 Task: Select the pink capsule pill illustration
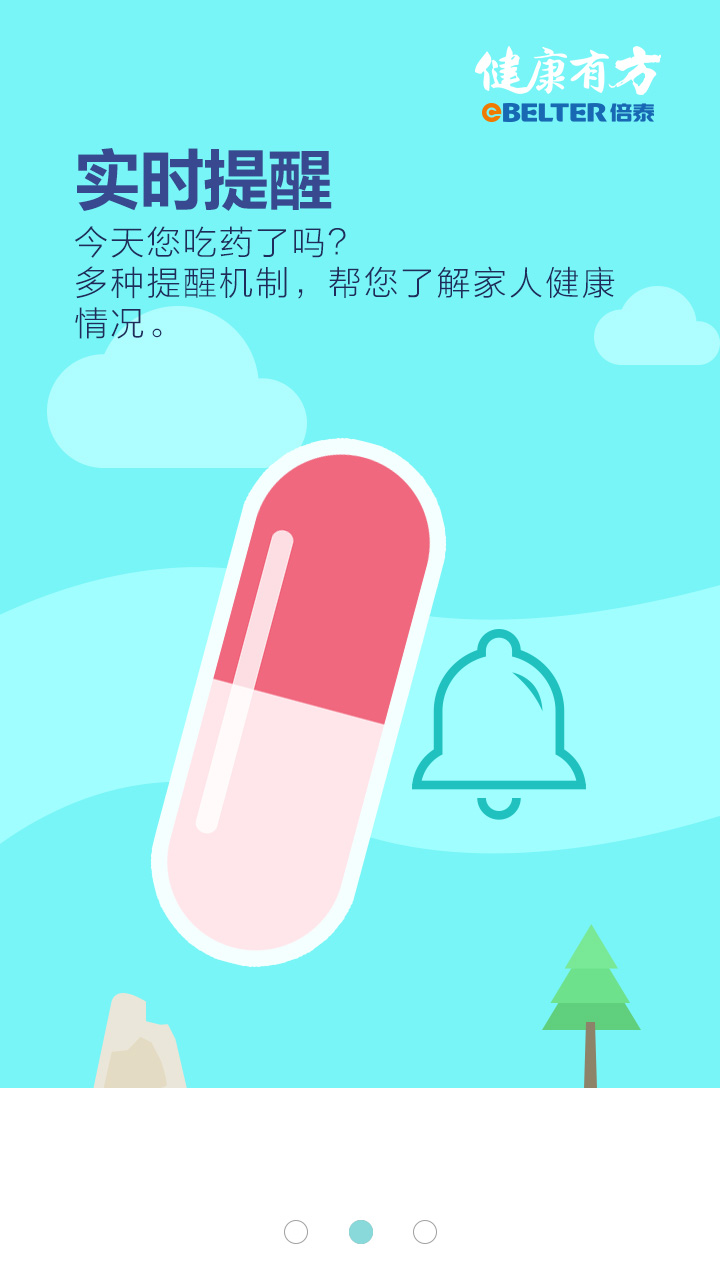coord(300,700)
